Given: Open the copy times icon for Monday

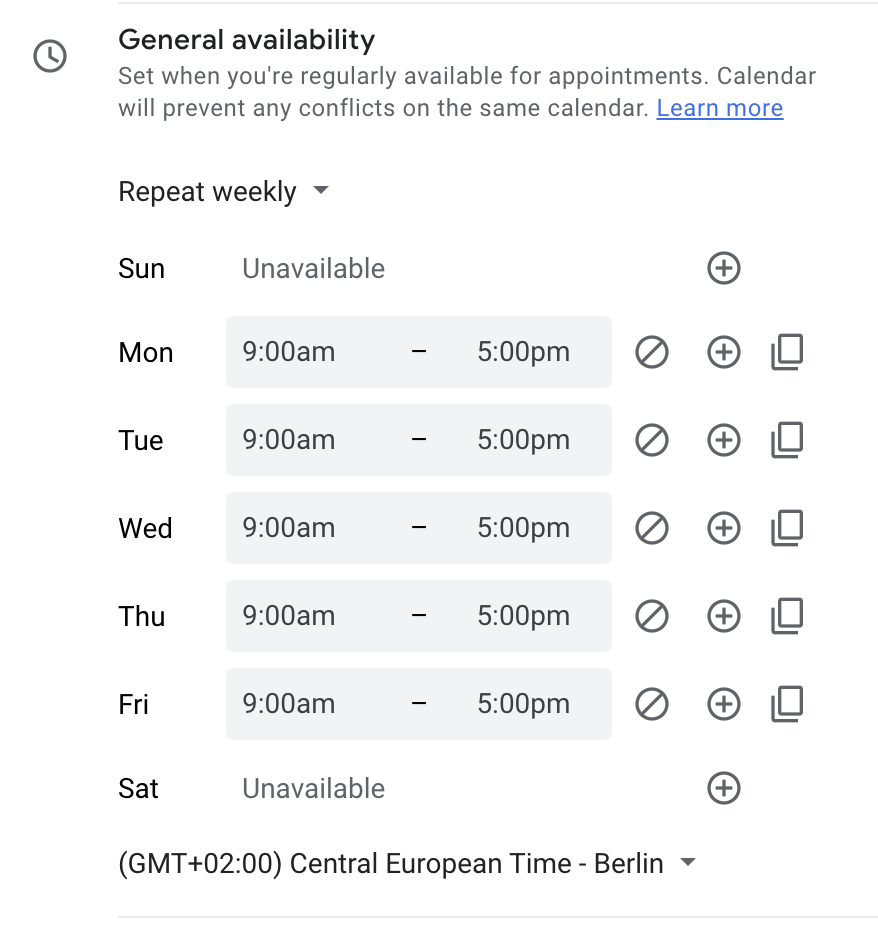Looking at the screenshot, I should (x=786, y=352).
